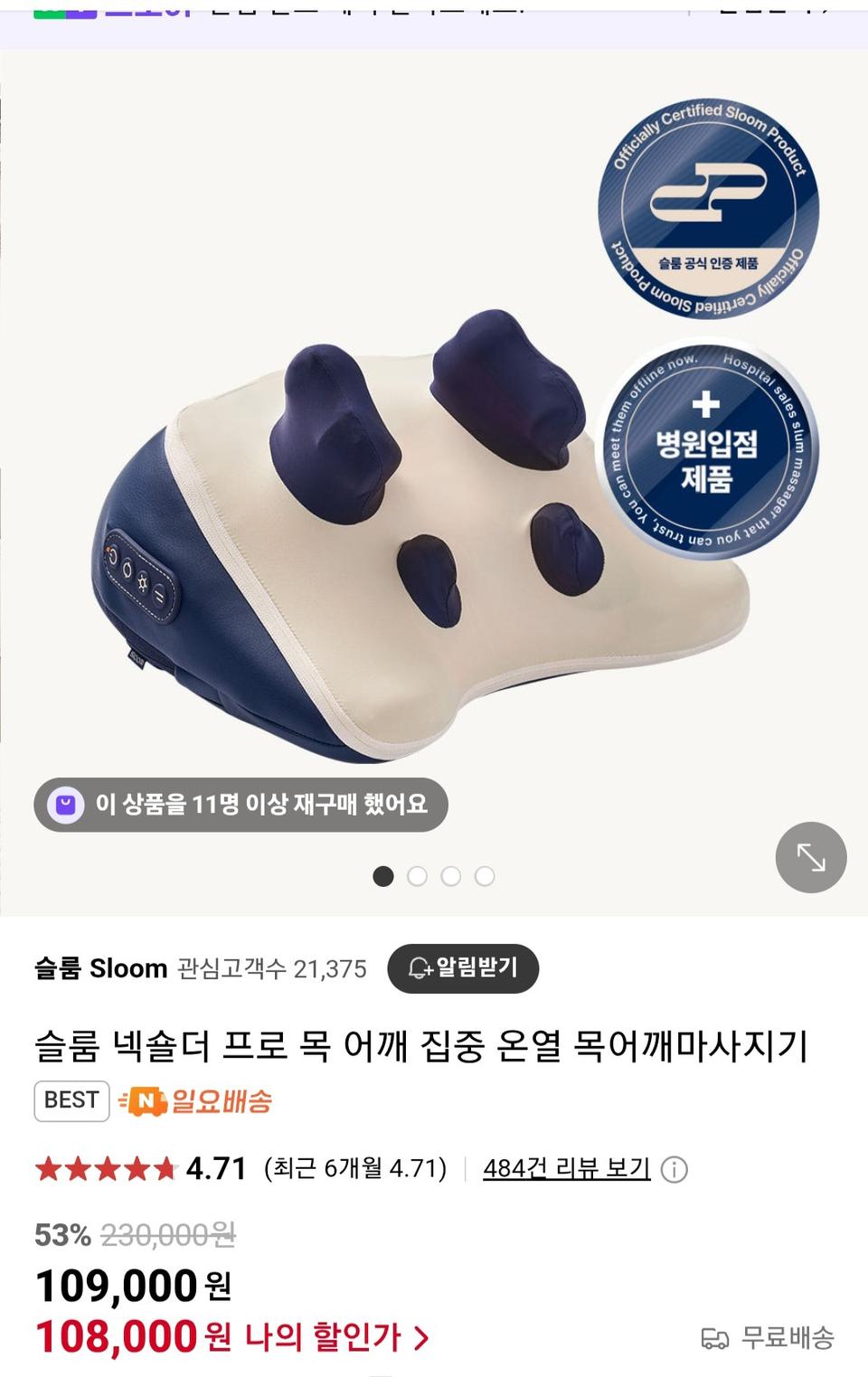Select the fourth carousel dot
868x1377 pixels.
coord(486,876)
